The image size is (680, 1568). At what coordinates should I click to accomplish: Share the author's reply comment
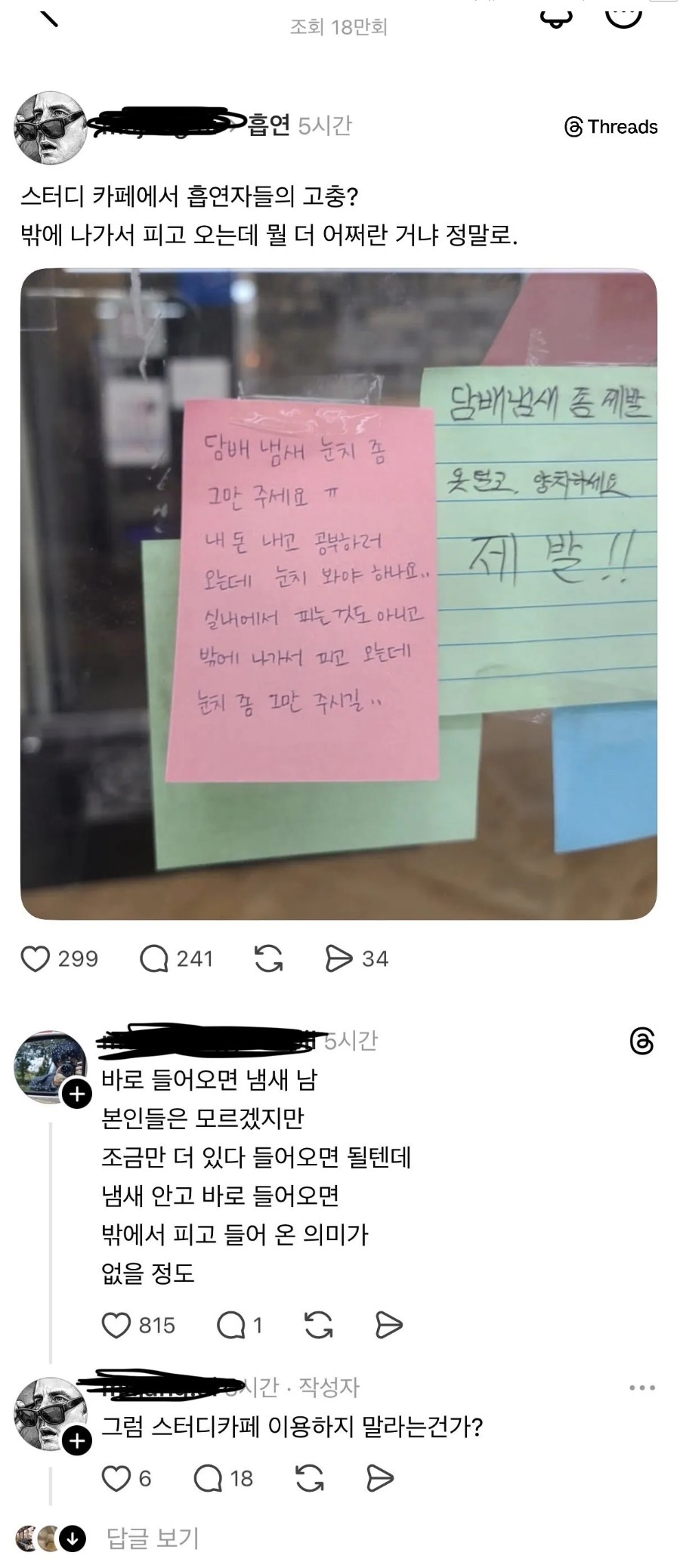coord(379,1478)
